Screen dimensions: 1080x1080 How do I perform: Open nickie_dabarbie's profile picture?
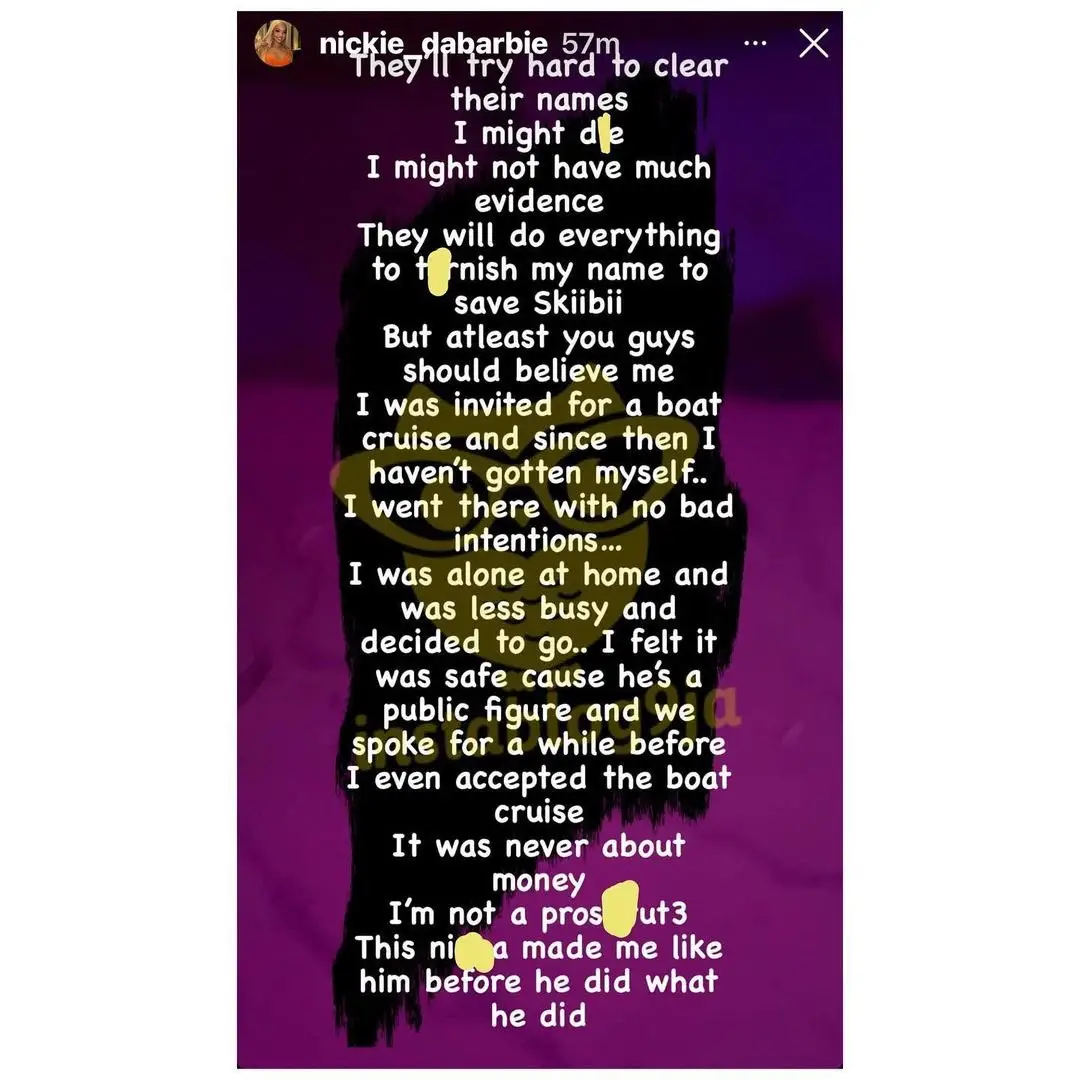coord(277,44)
